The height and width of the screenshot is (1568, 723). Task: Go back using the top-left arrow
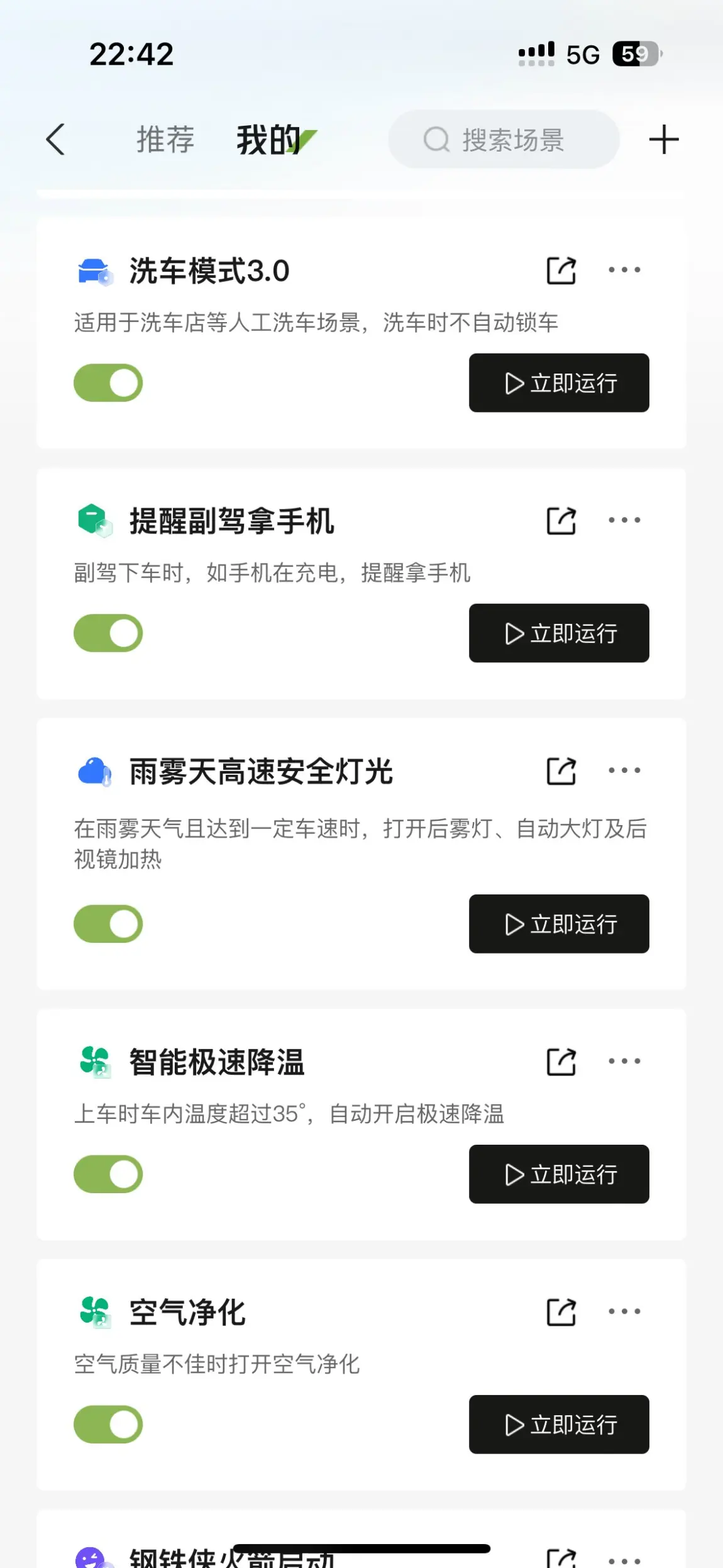55,139
